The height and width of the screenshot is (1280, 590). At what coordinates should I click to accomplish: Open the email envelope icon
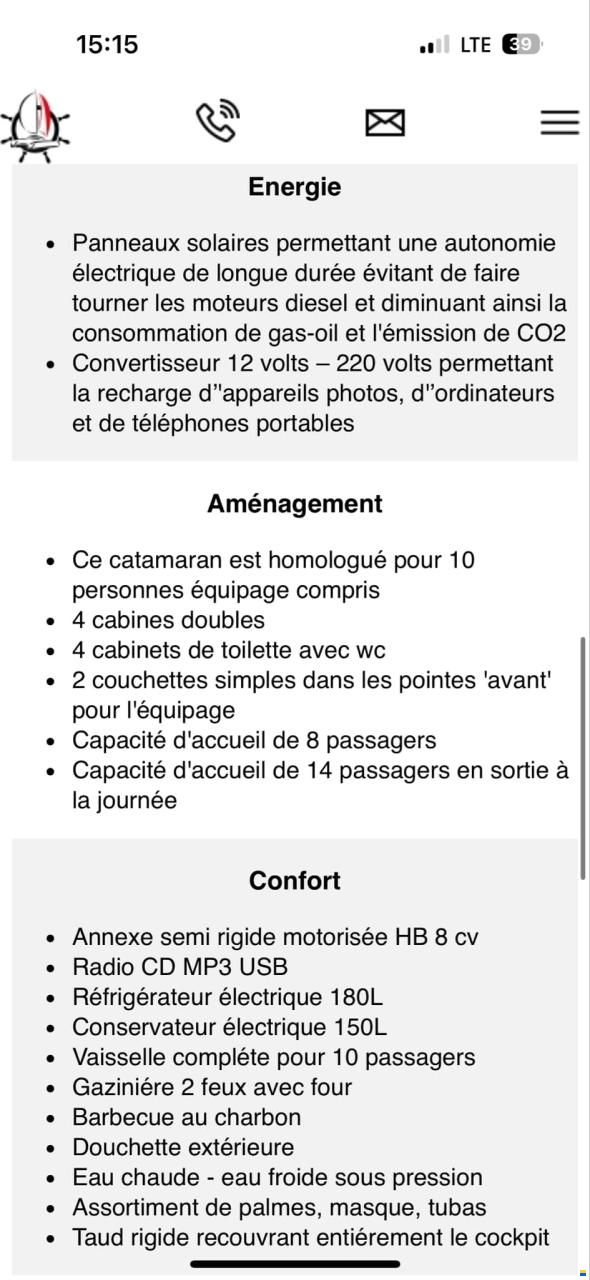(x=385, y=123)
